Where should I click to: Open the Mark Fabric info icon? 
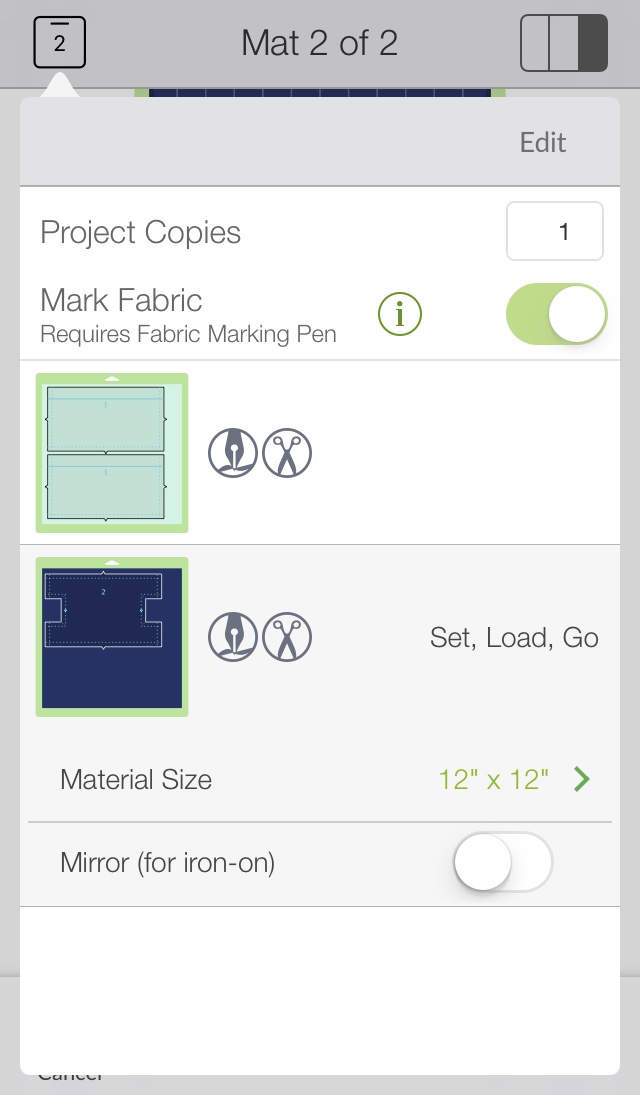400,315
